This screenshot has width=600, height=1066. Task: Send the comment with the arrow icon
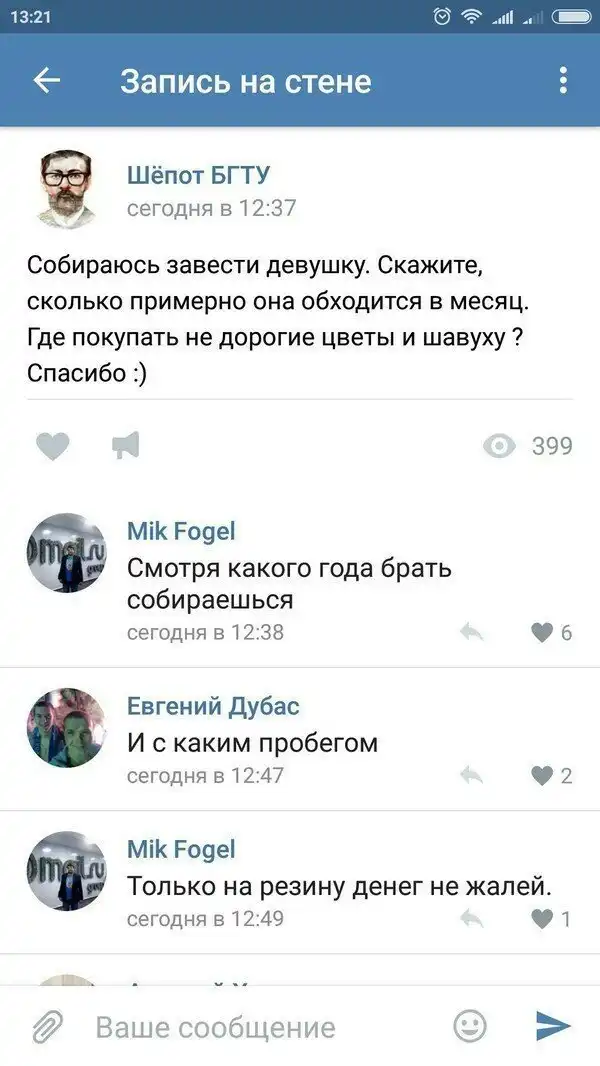(552, 1026)
